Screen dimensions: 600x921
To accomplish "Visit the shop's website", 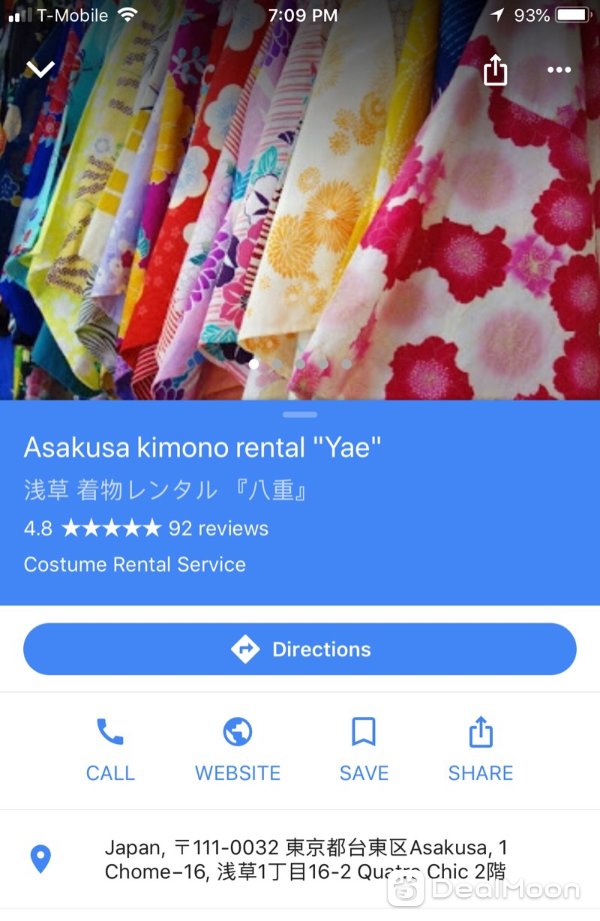I will 238,750.
